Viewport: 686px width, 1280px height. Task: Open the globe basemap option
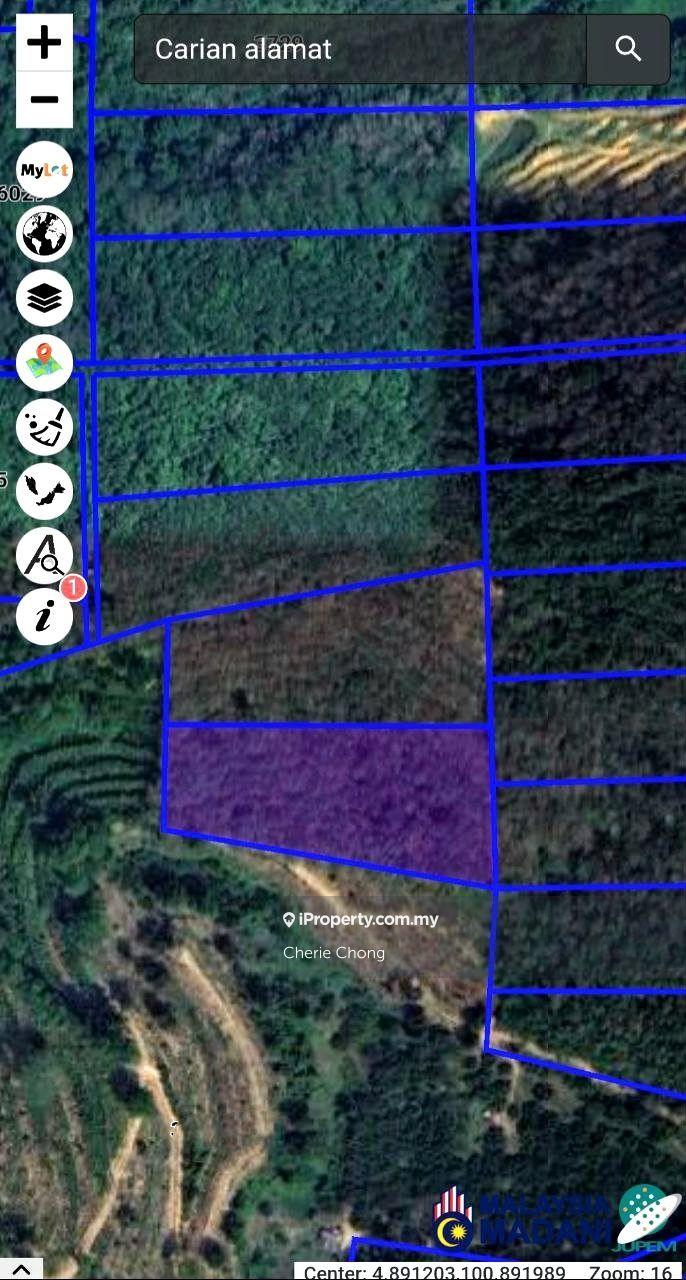(44, 234)
